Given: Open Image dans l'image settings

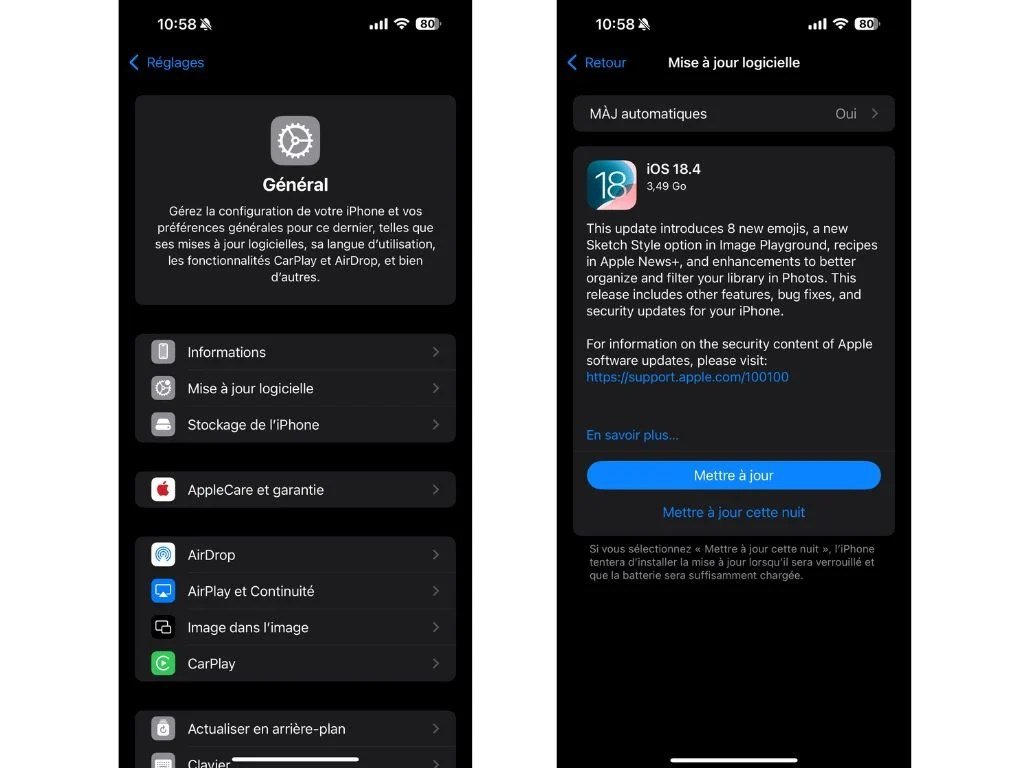Looking at the screenshot, I should click(x=295, y=628).
